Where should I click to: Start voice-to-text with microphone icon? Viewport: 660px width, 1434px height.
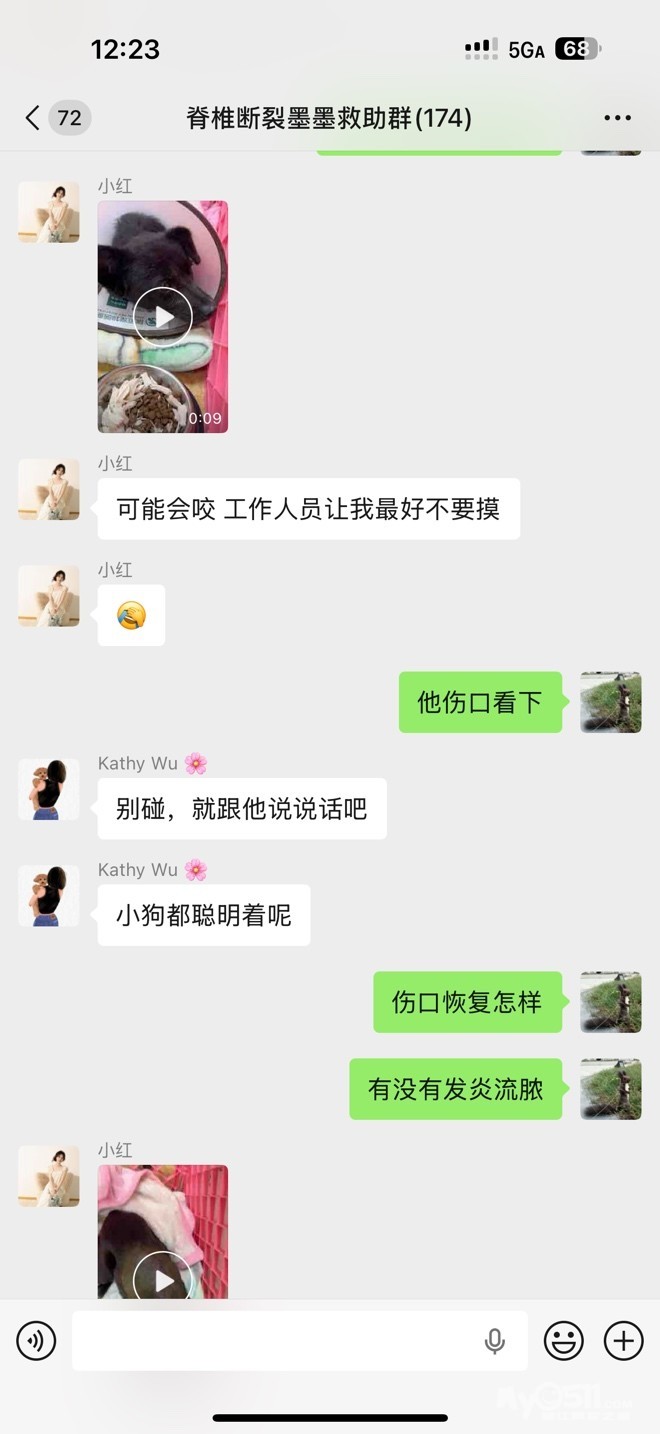[494, 1341]
